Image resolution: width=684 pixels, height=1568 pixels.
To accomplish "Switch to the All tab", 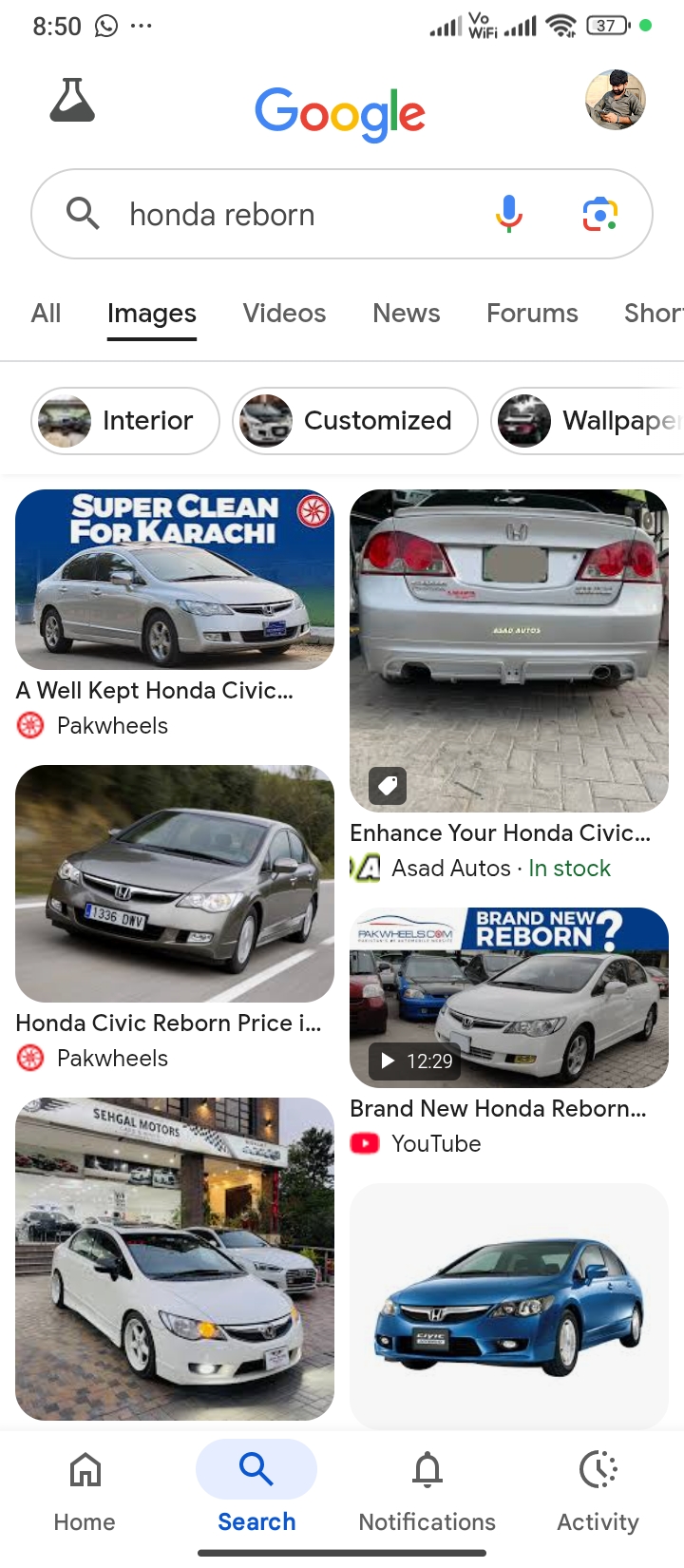I will tap(46, 314).
